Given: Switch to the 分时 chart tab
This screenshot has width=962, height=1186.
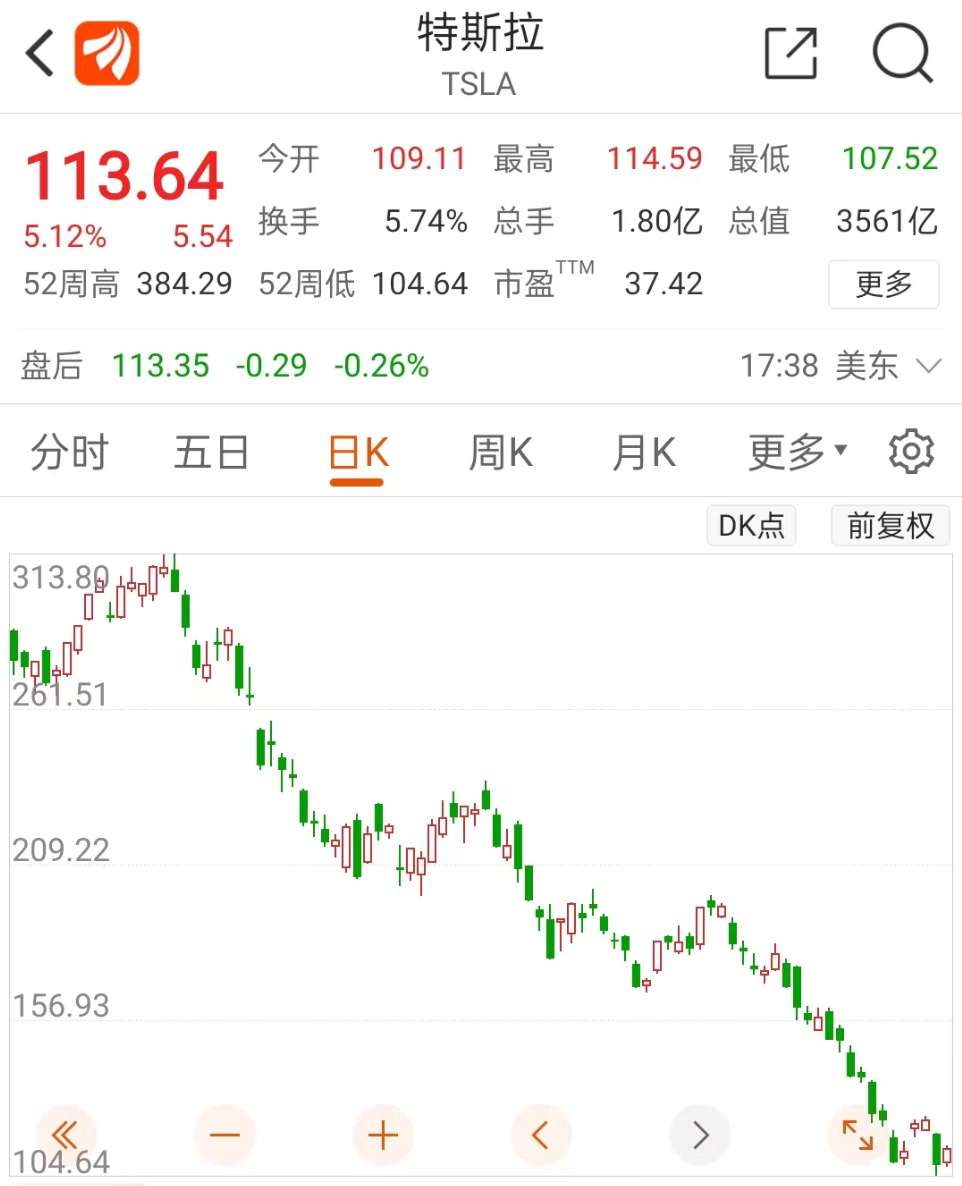Looking at the screenshot, I should tap(69, 453).
